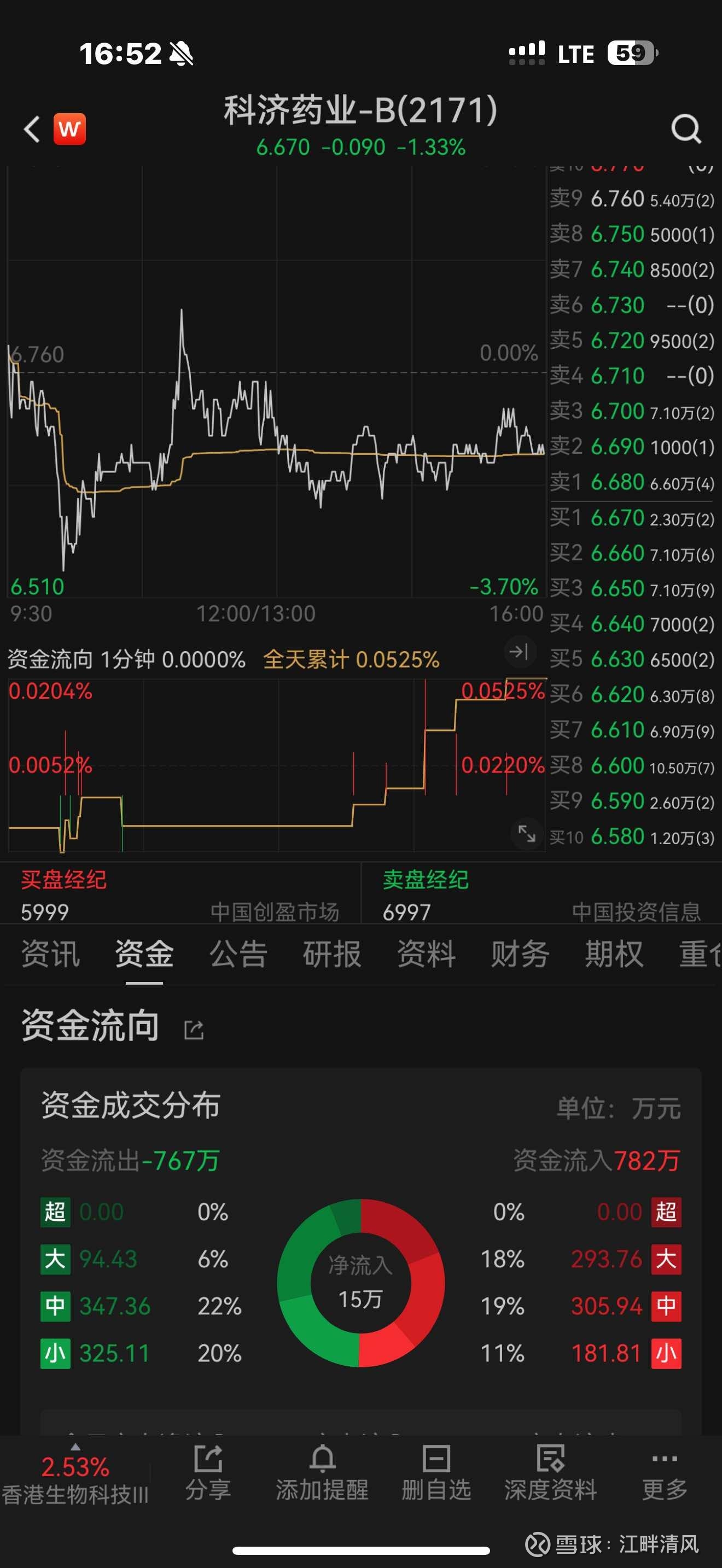Open stock search with magnifier icon
722x1568 pixels.
tap(686, 130)
